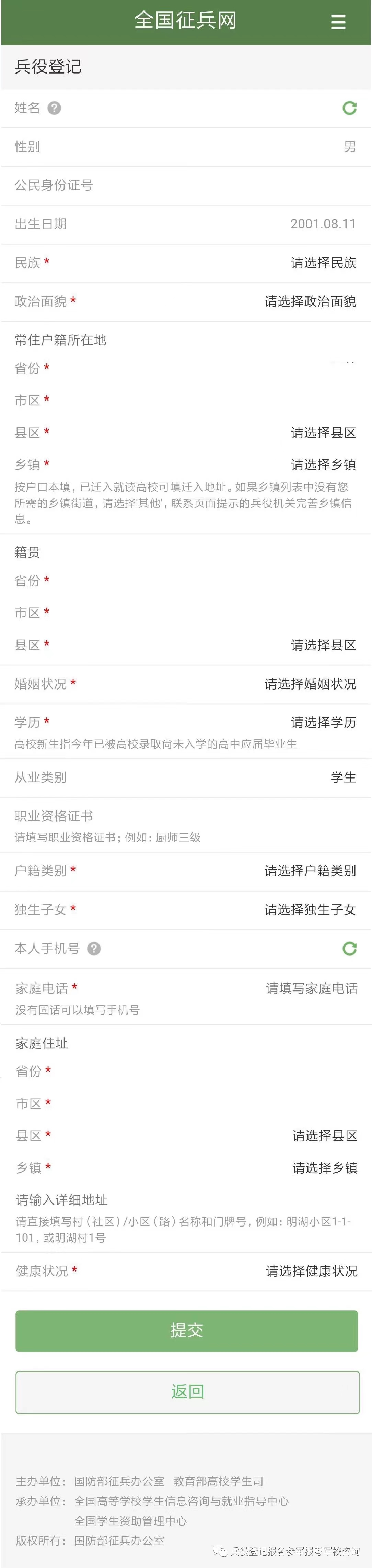Change 从业类别 from 学生

pyautogui.click(x=343, y=777)
